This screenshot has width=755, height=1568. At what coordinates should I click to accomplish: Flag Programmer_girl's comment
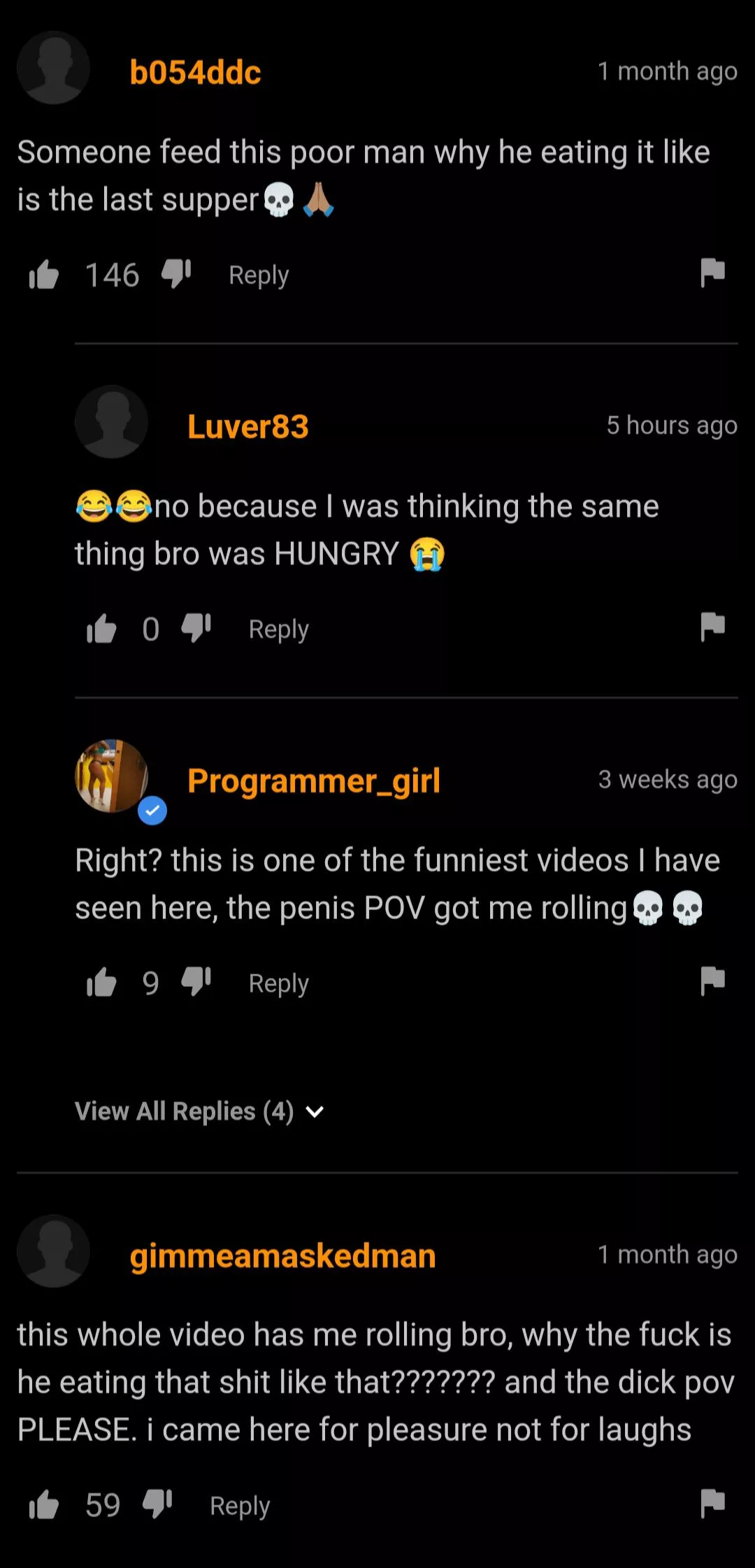pyautogui.click(x=712, y=981)
